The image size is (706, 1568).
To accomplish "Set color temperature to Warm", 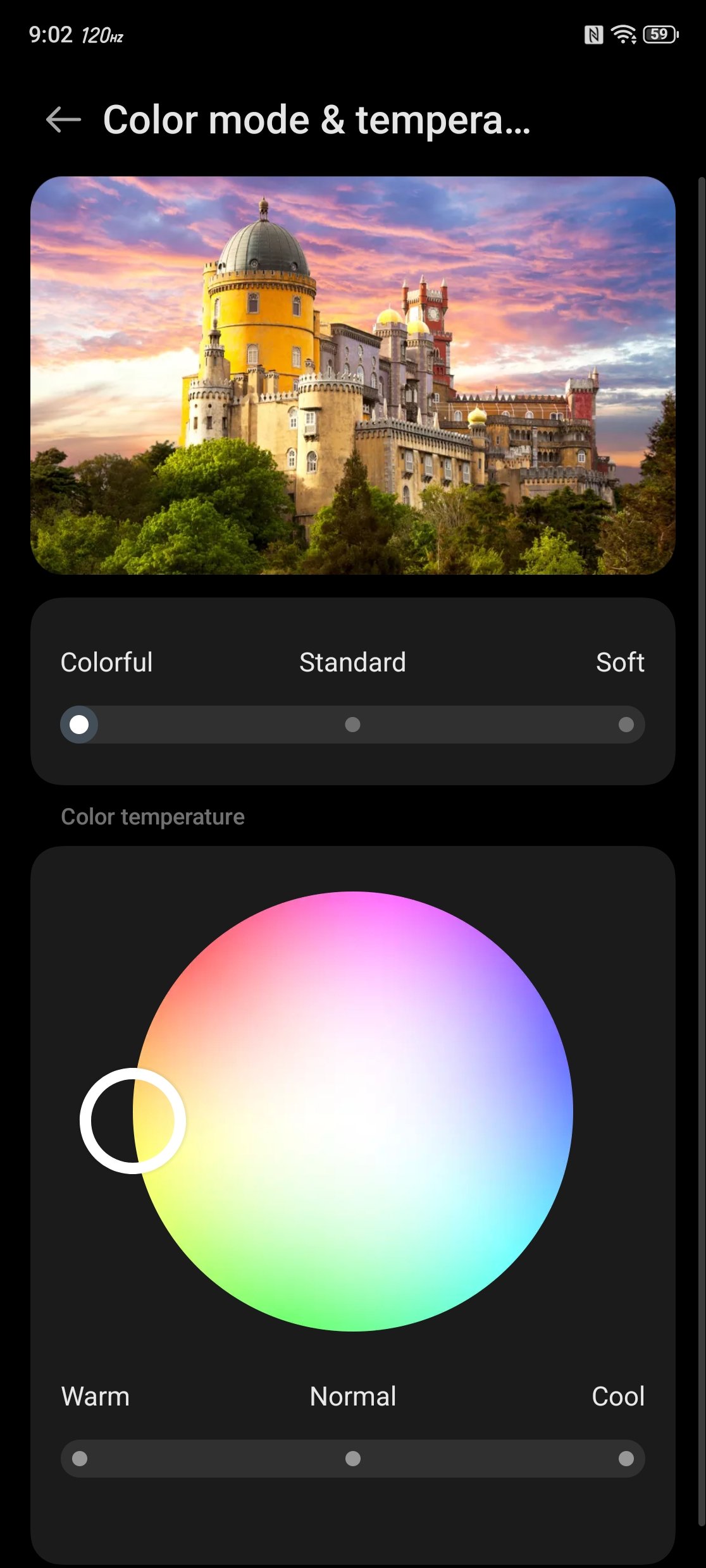I will click(80, 1459).
